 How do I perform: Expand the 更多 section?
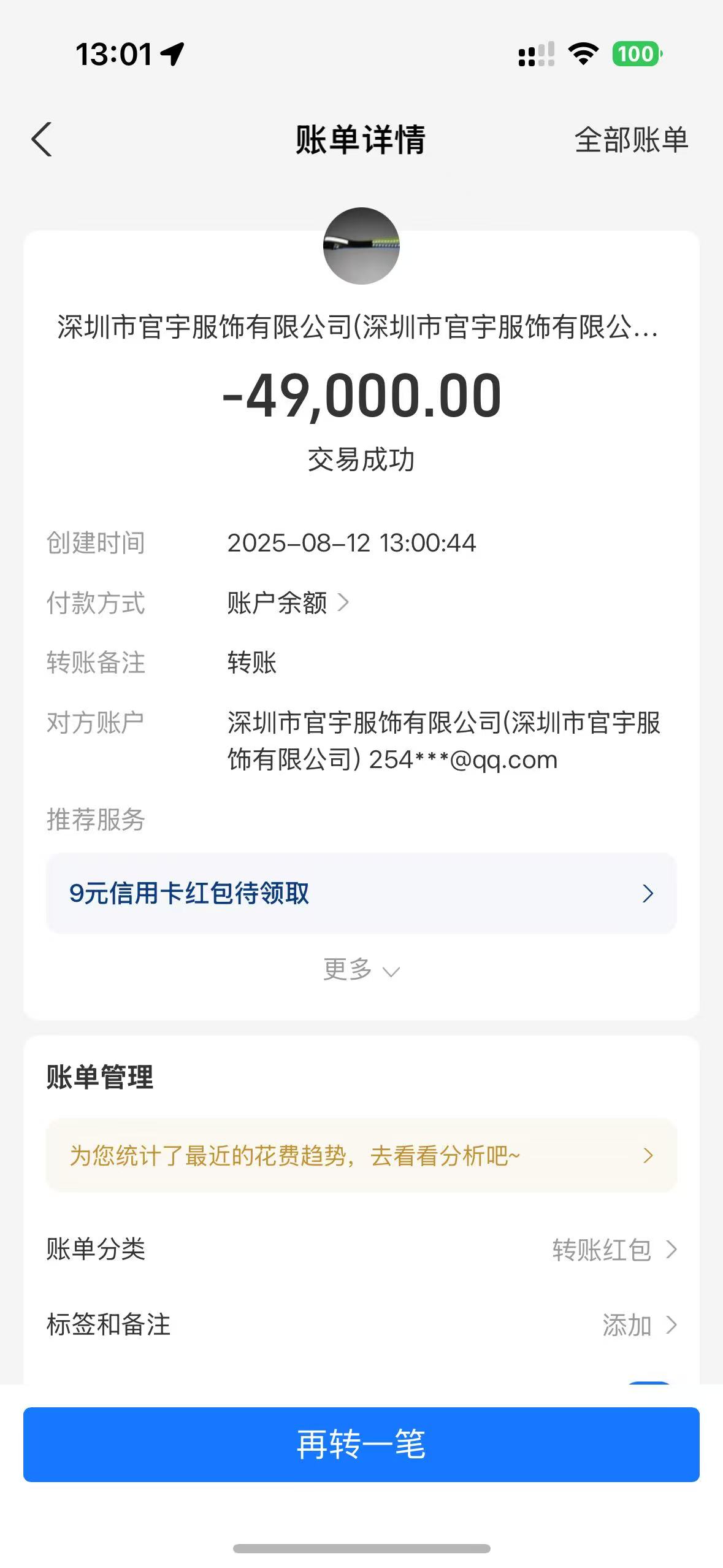coord(361,969)
